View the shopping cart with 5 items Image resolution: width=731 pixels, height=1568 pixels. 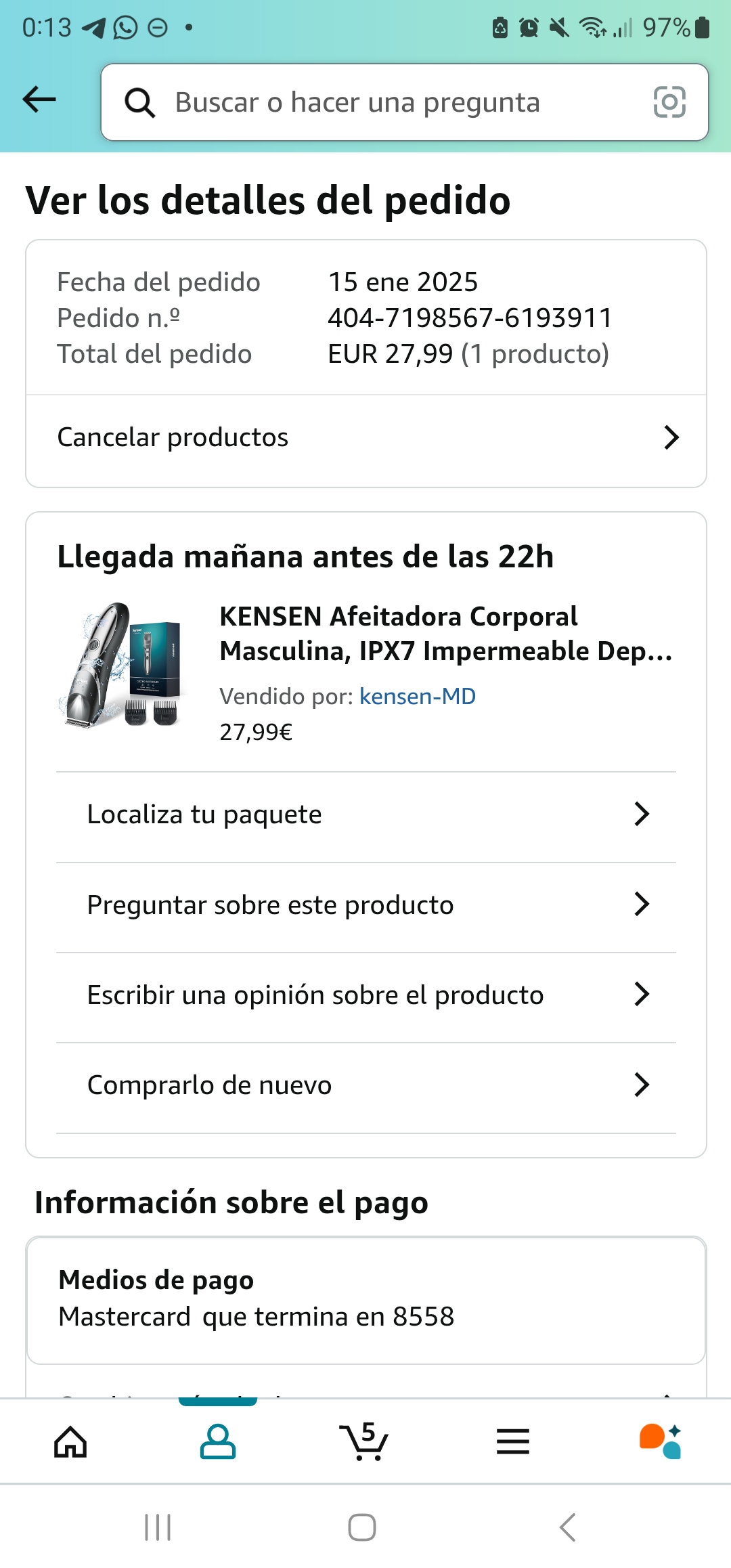365,1441
